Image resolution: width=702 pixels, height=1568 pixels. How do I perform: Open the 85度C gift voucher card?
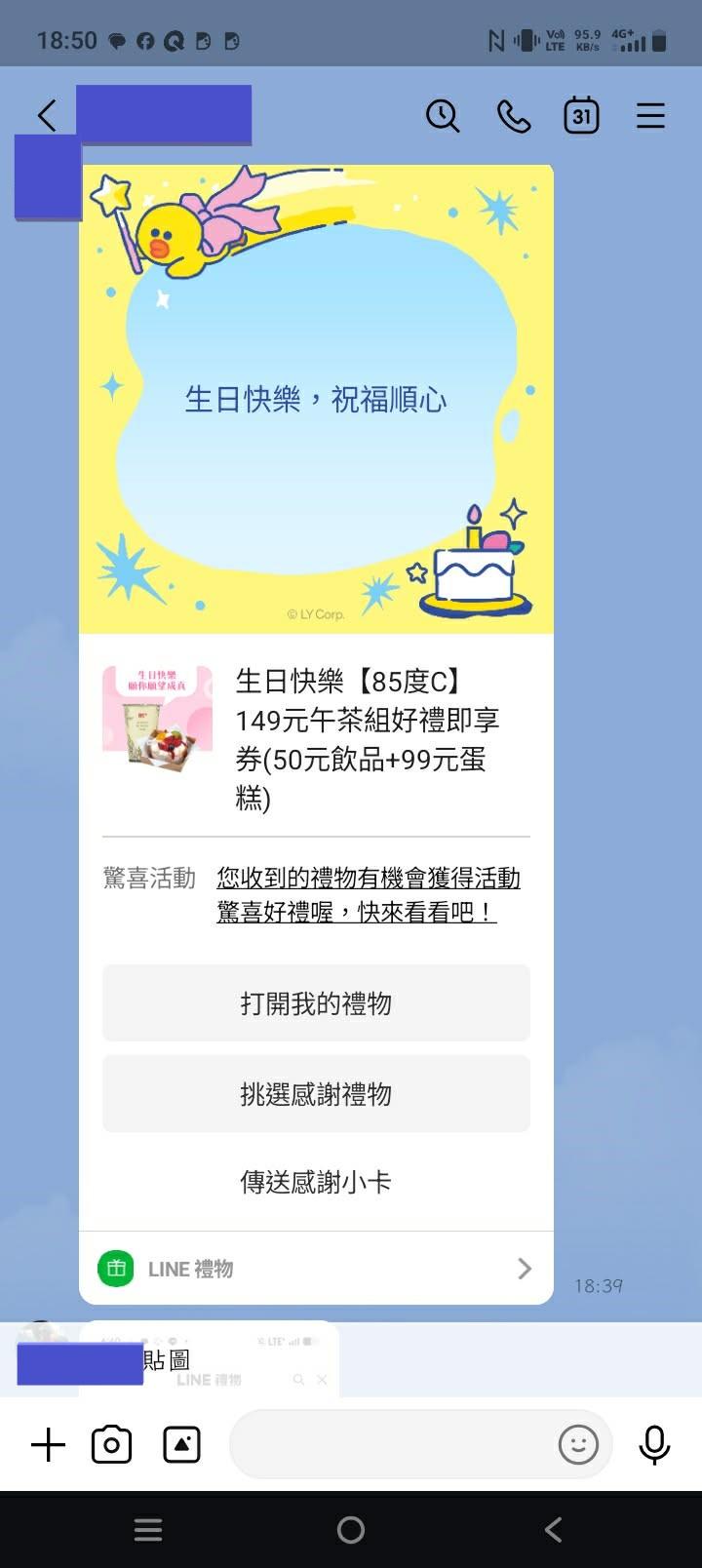pyautogui.click(x=316, y=739)
